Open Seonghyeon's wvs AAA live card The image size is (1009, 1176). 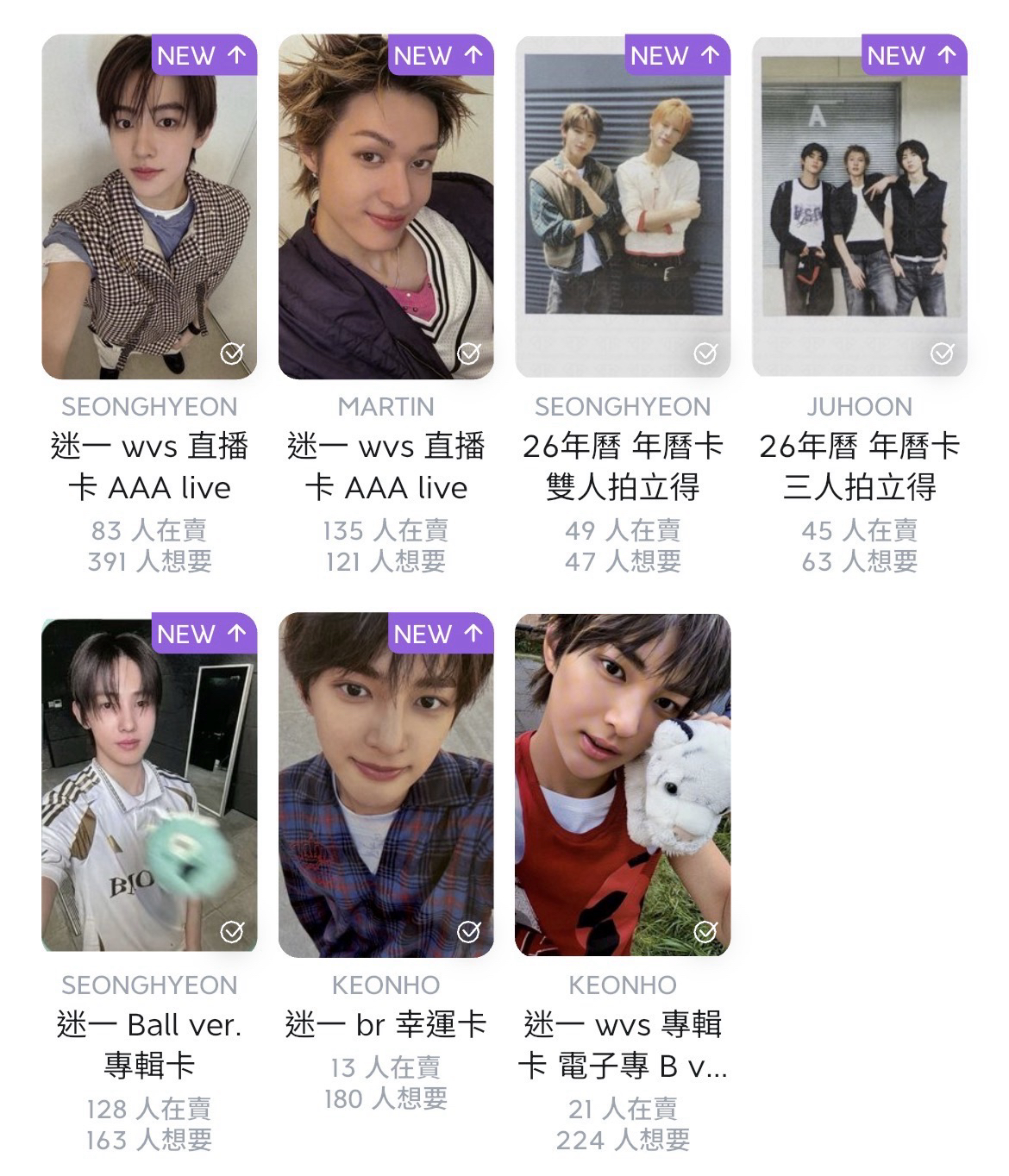[x=149, y=207]
